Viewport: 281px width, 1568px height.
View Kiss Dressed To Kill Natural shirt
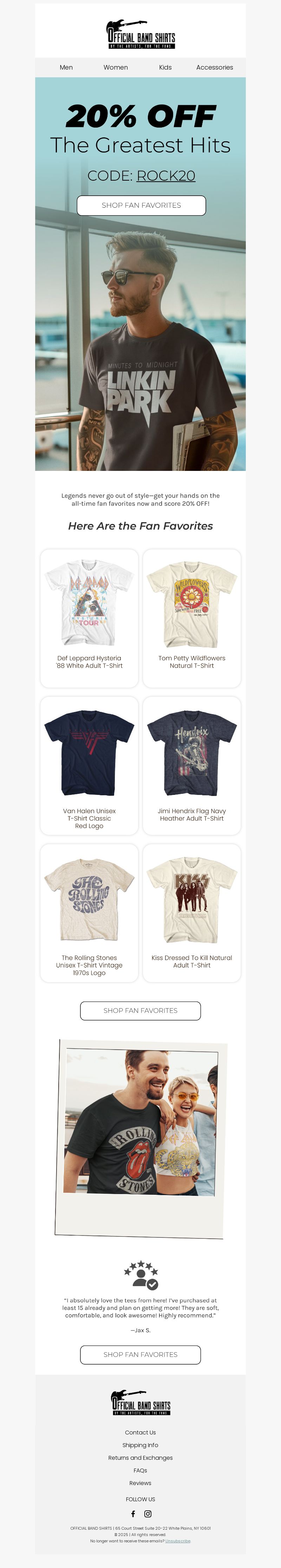click(x=191, y=912)
